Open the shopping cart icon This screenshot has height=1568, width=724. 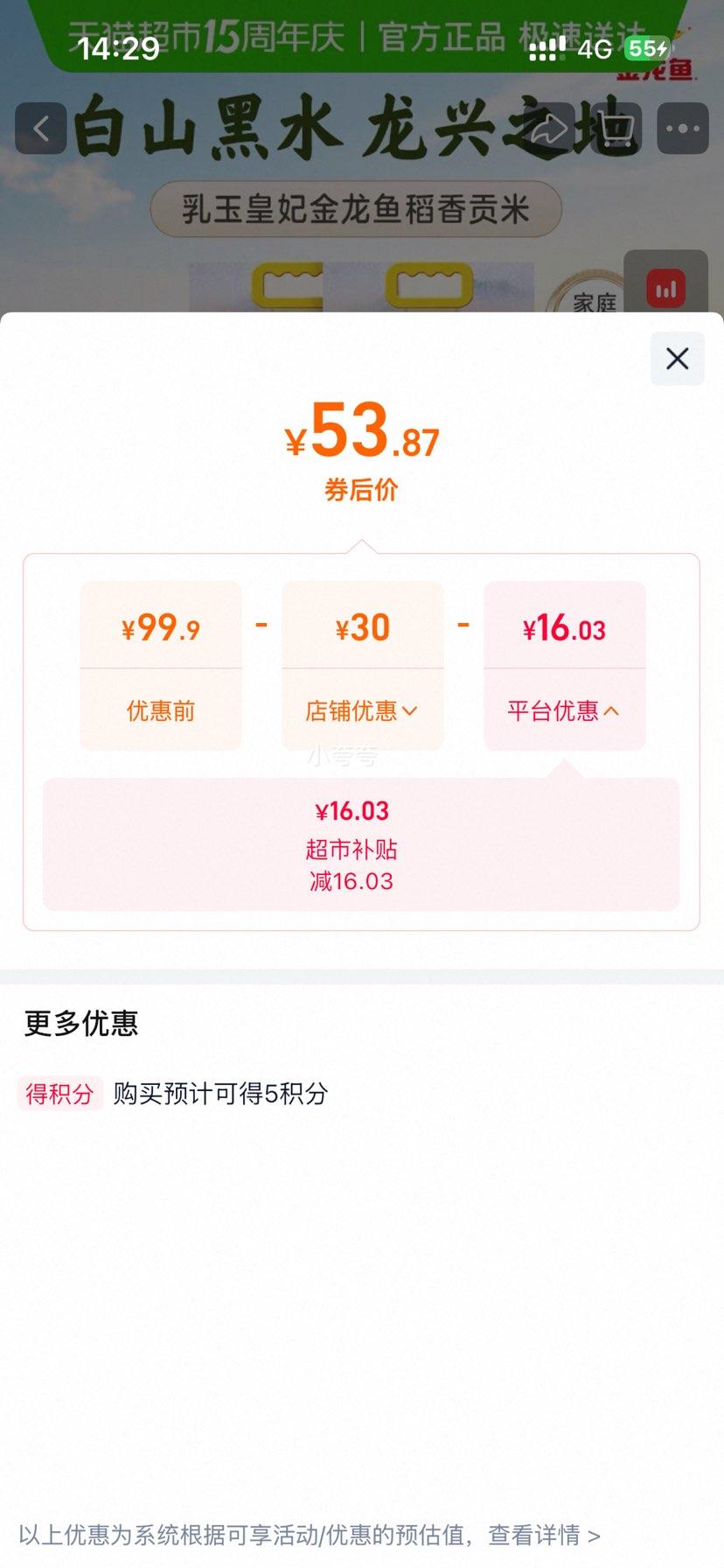[615, 128]
